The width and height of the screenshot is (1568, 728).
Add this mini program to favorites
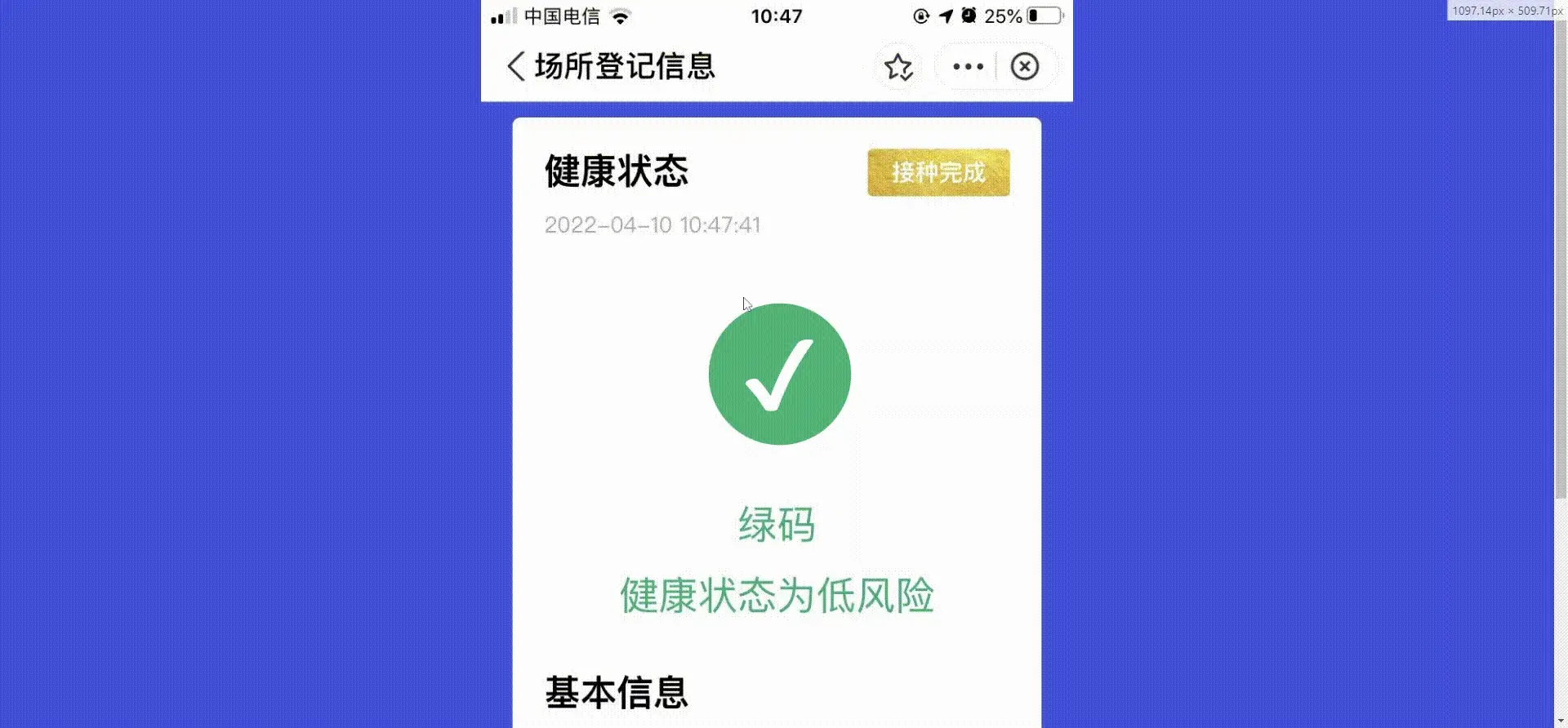(x=898, y=67)
